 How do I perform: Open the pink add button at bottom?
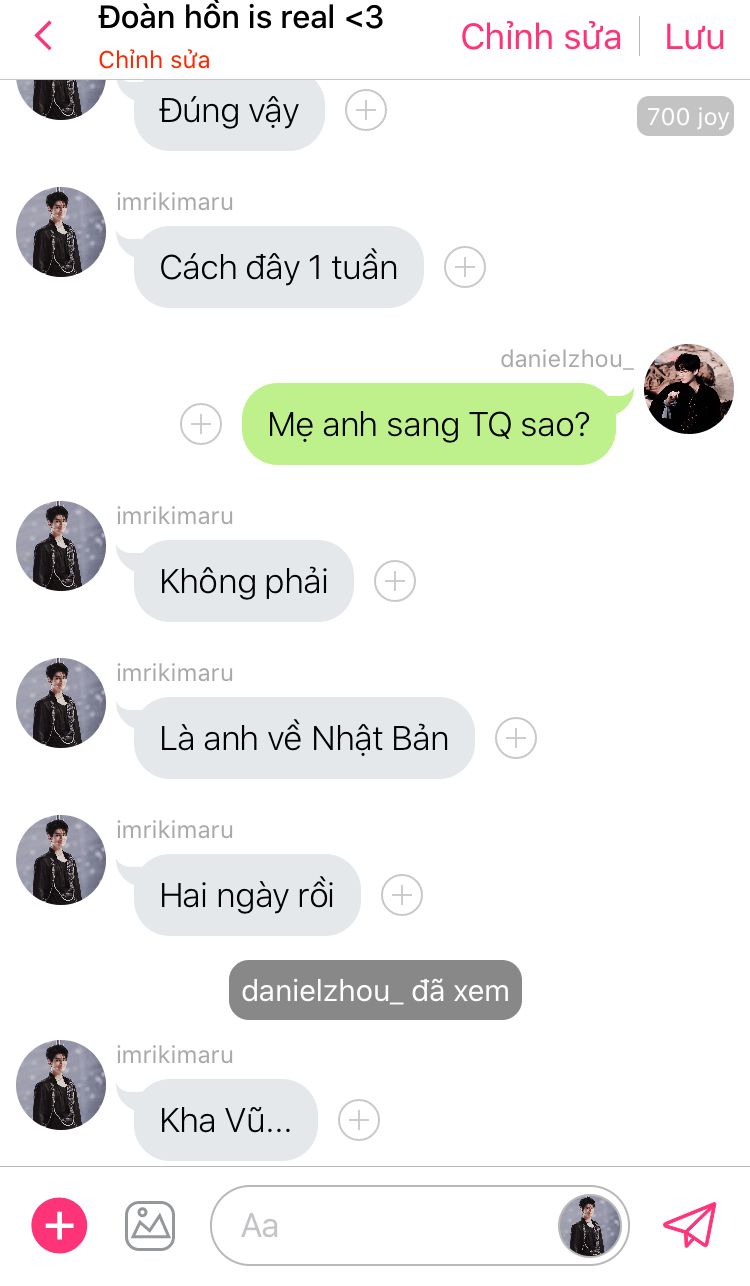pyautogui.click(x=60, y=1225)
